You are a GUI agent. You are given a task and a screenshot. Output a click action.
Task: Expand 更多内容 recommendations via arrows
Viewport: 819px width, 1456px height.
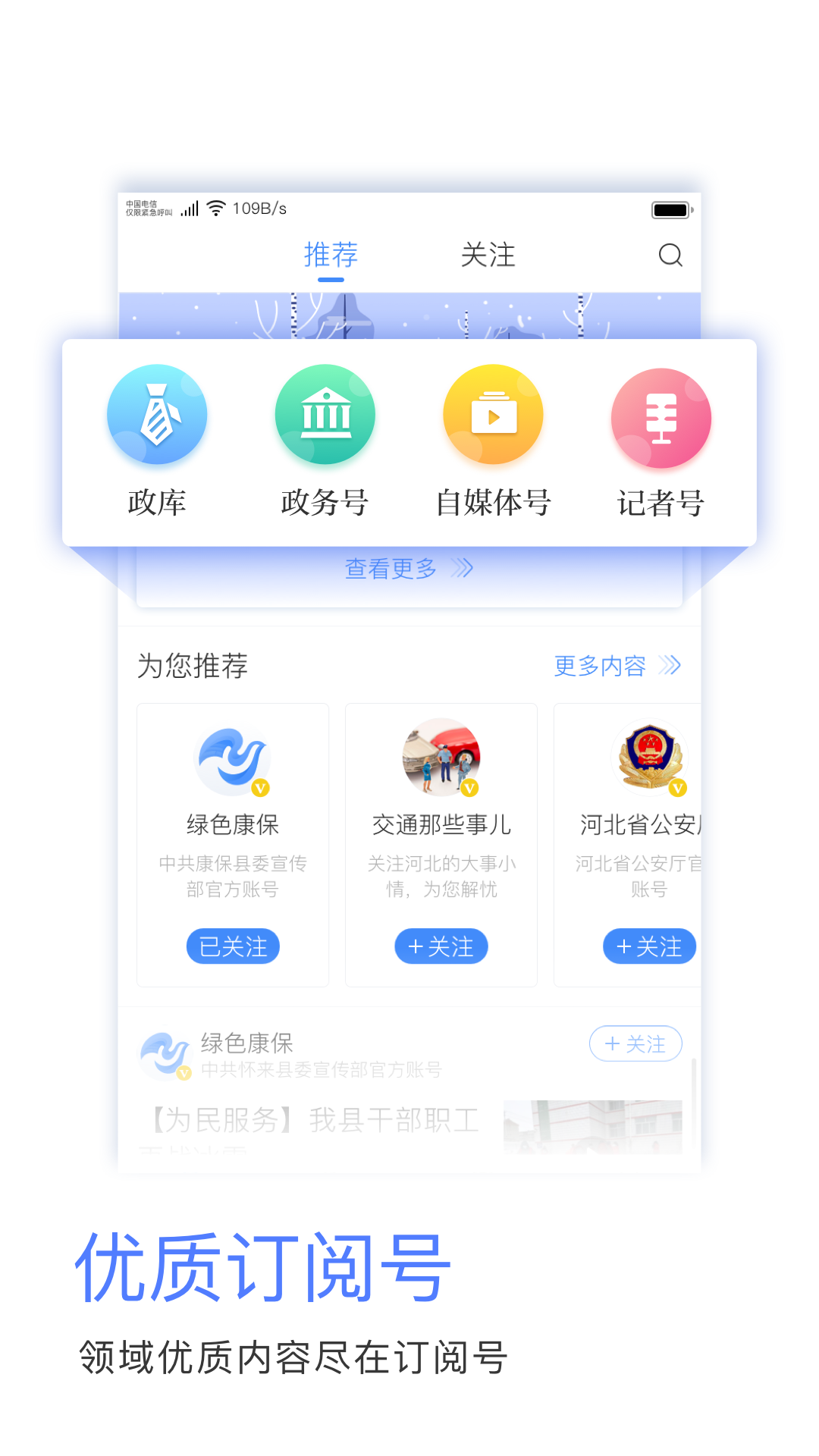coord(618,667)
